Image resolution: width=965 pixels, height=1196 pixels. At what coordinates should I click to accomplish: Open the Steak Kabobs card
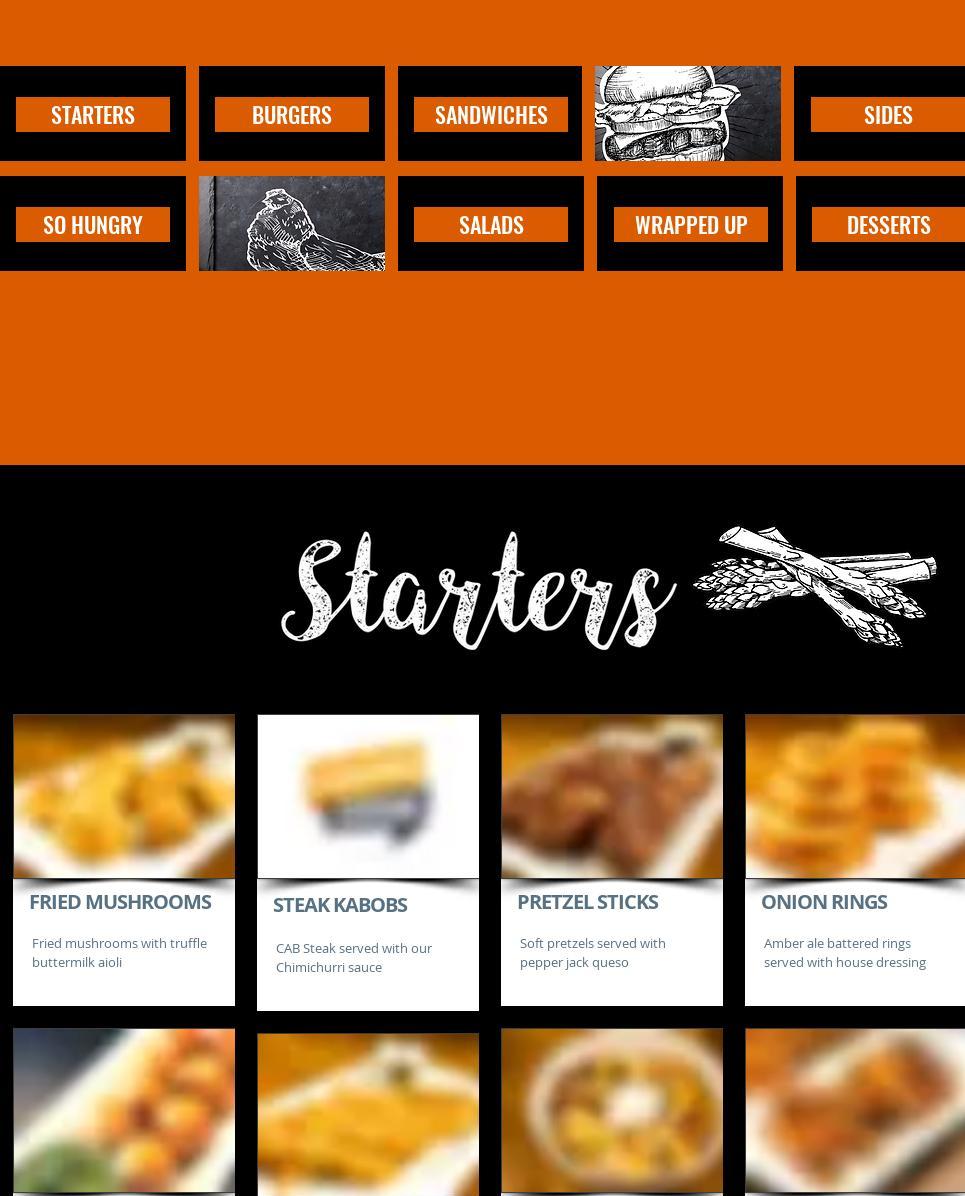point(368,862)
